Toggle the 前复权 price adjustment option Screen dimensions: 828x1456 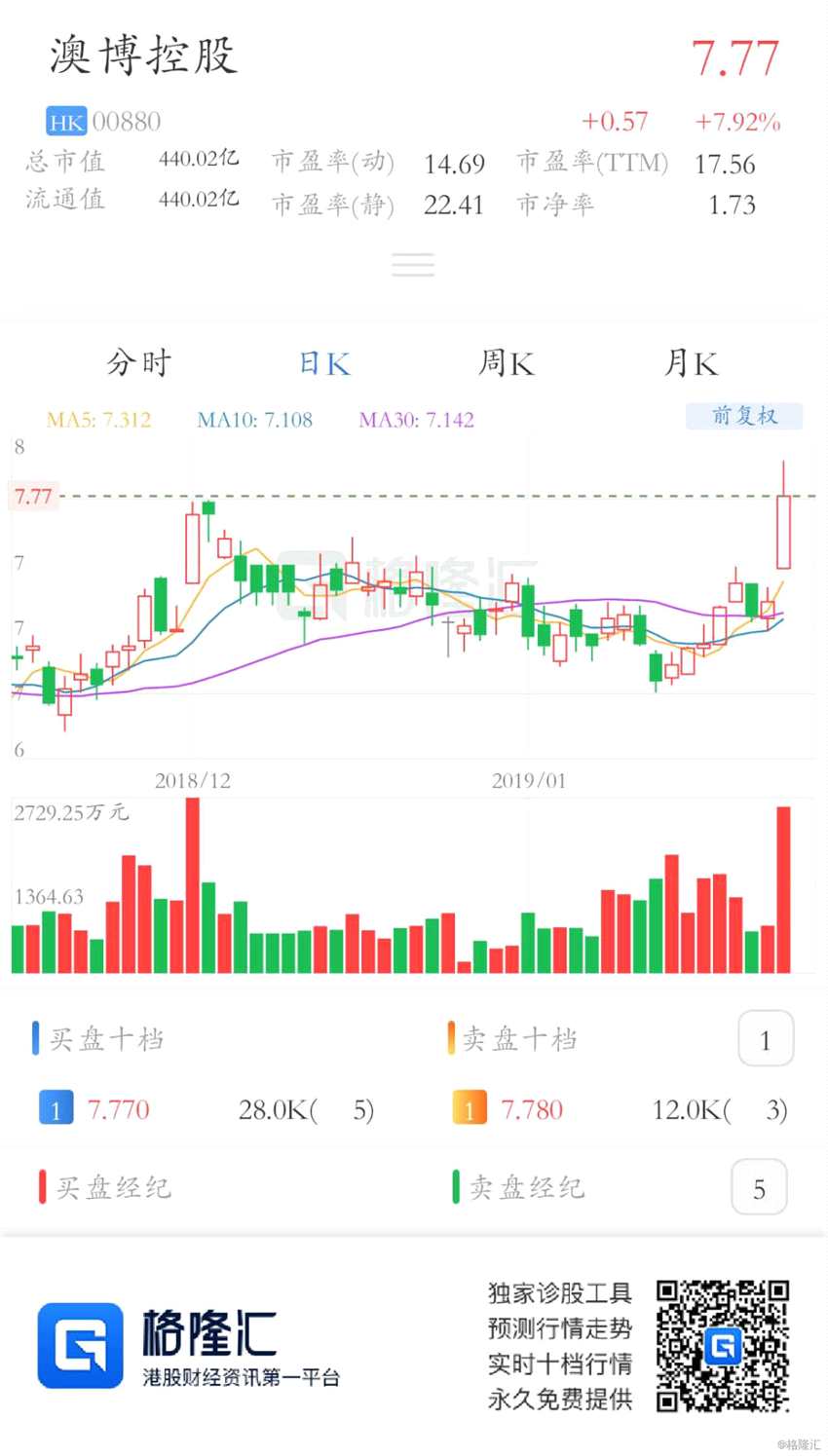pos(744,416)
